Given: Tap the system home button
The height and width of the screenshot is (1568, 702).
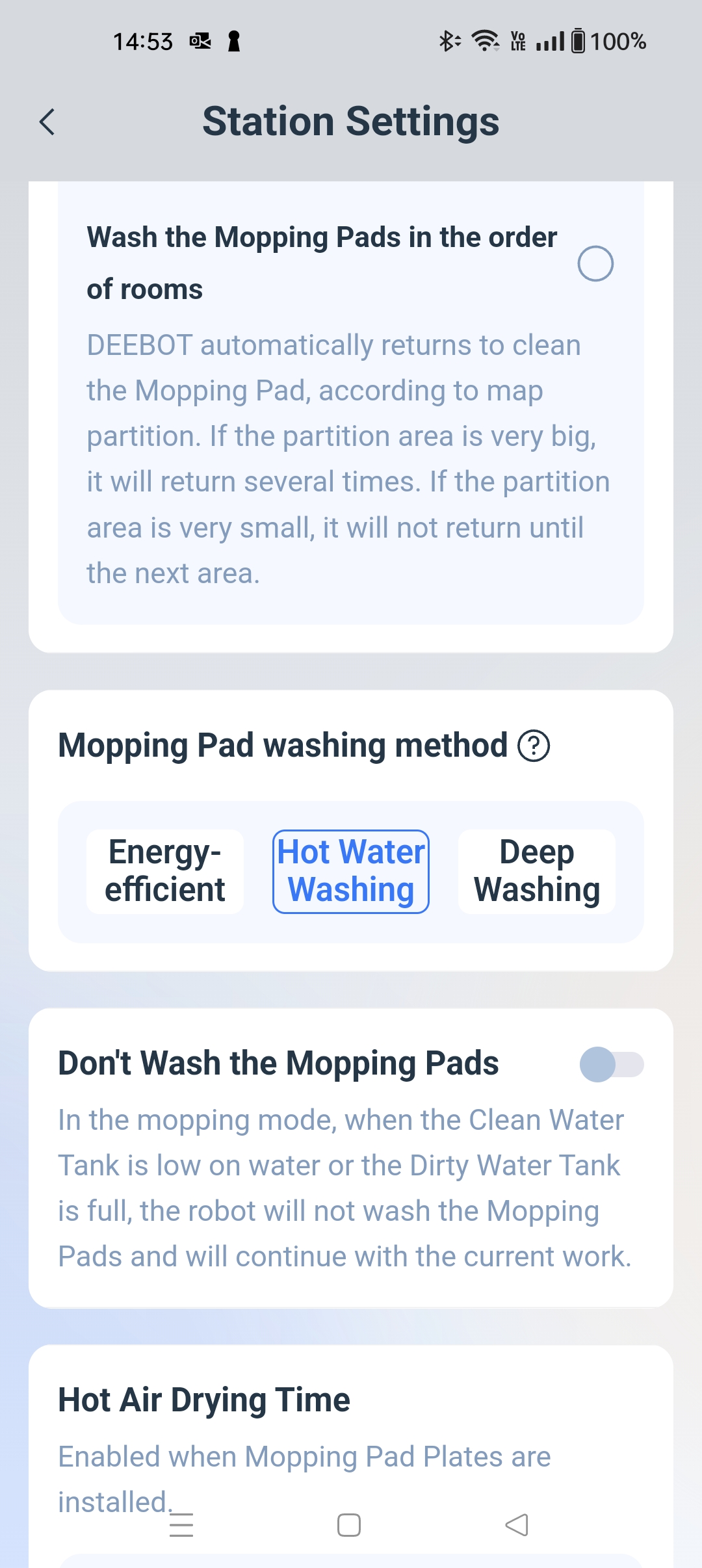Looking at the screenshot, I should point(349,1524).
